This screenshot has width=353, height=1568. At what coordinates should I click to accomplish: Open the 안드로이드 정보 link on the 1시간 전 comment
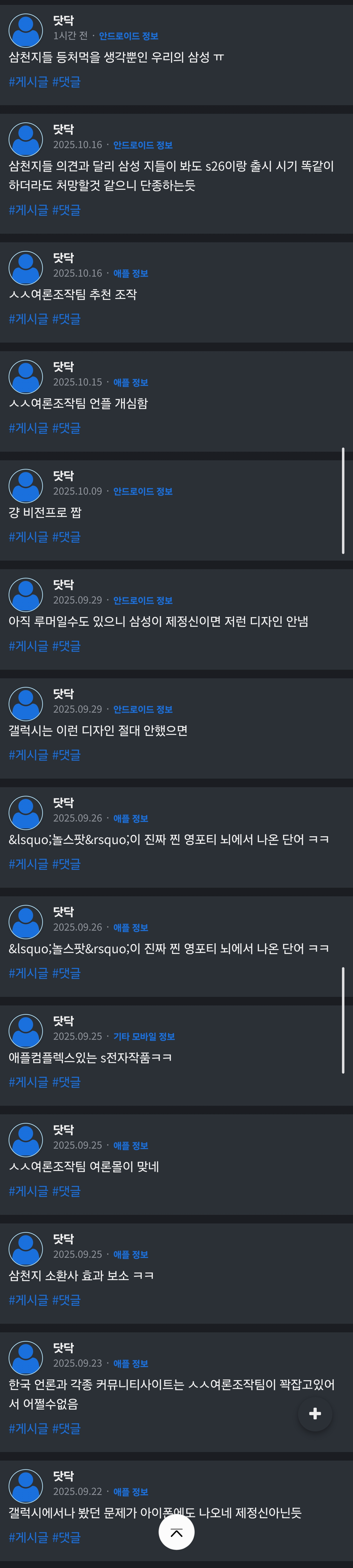coord(128,36)
